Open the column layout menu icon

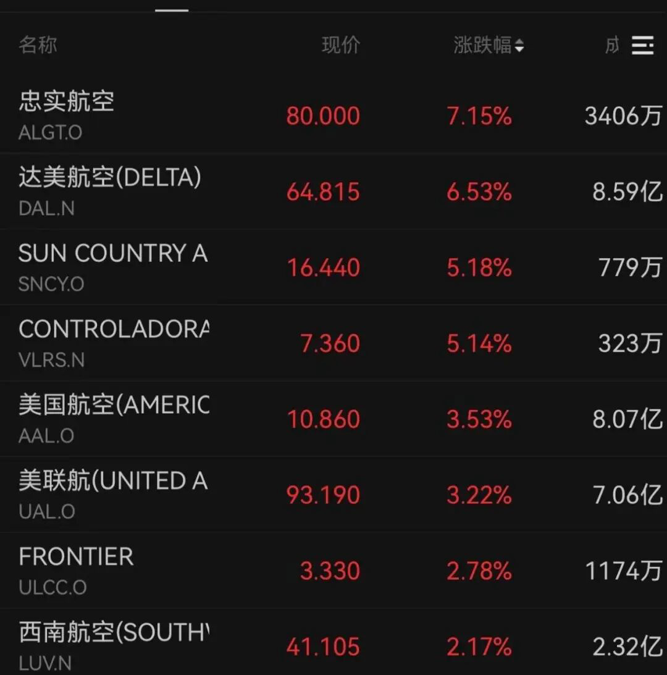click(642, 45)
